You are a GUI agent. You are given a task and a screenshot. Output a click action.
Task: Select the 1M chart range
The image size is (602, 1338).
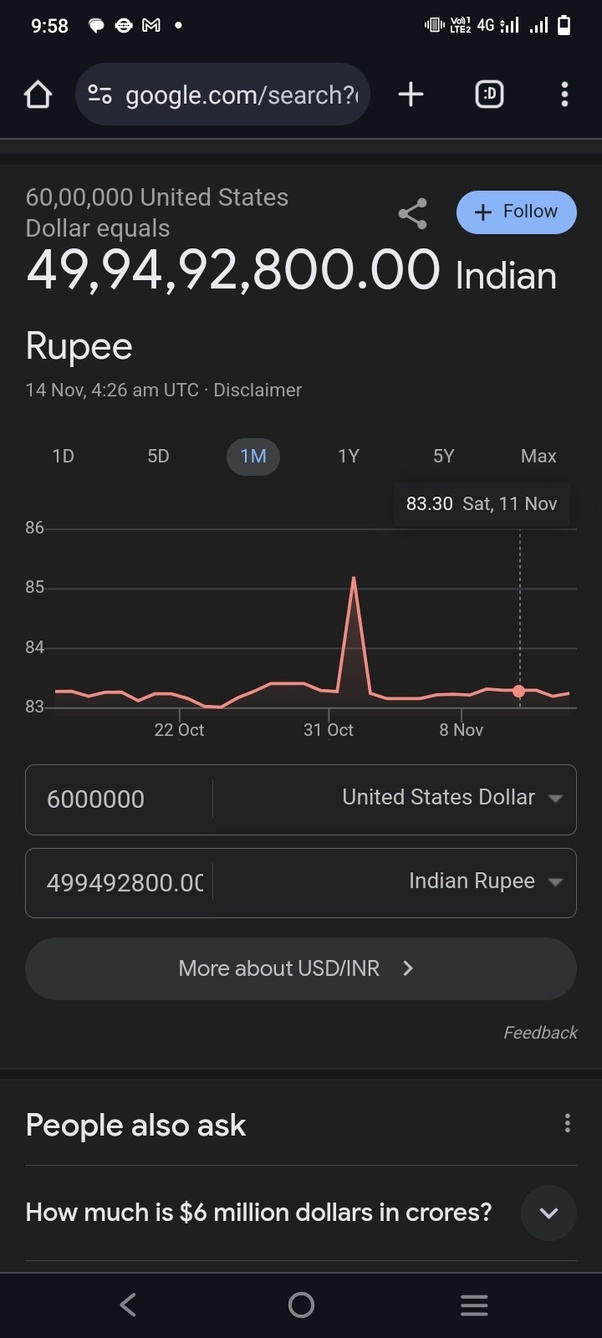click(x=253, y=456)
